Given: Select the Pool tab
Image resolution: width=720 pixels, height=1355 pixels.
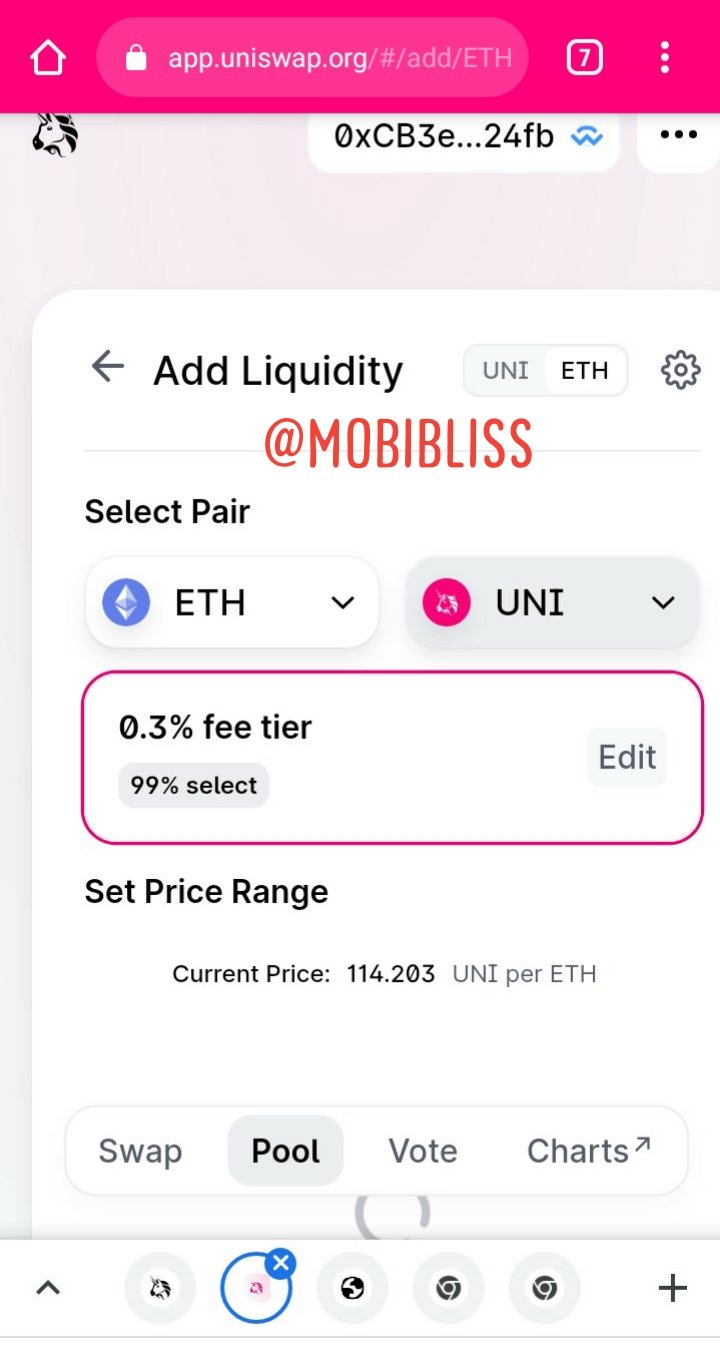Looking at the screenshot, I should click(x=285, y=1151).
